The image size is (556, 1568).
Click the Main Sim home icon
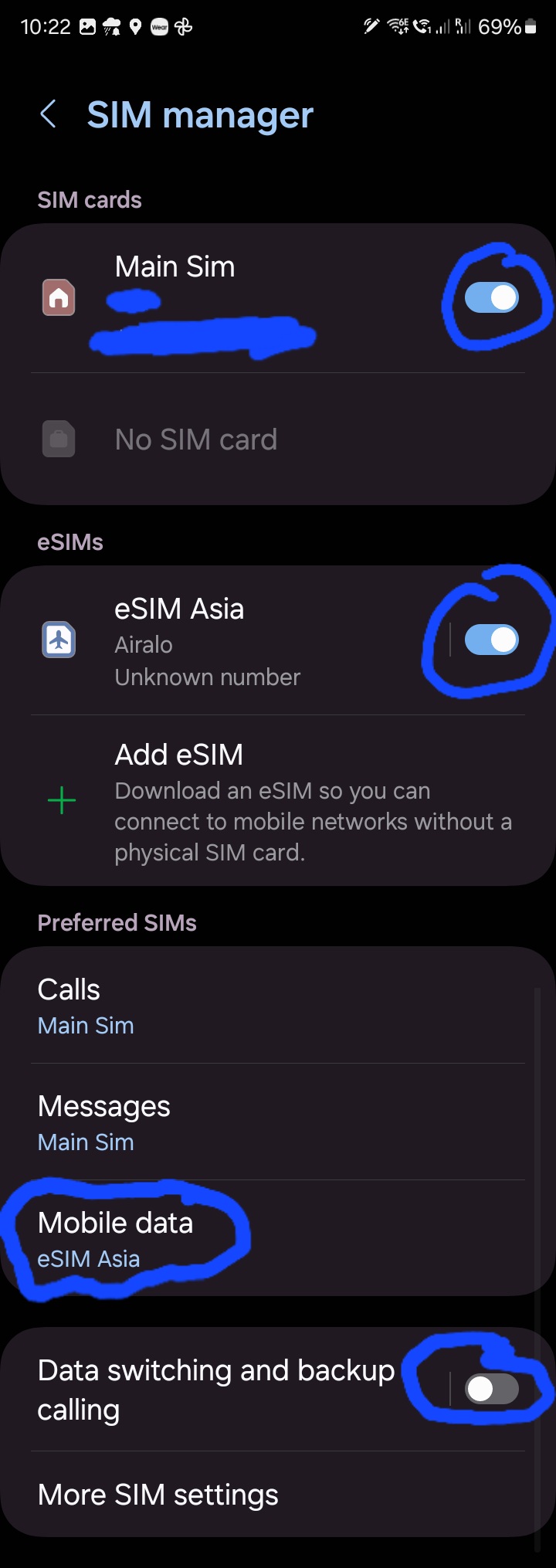pyautogui.click(x=58, y=297)
